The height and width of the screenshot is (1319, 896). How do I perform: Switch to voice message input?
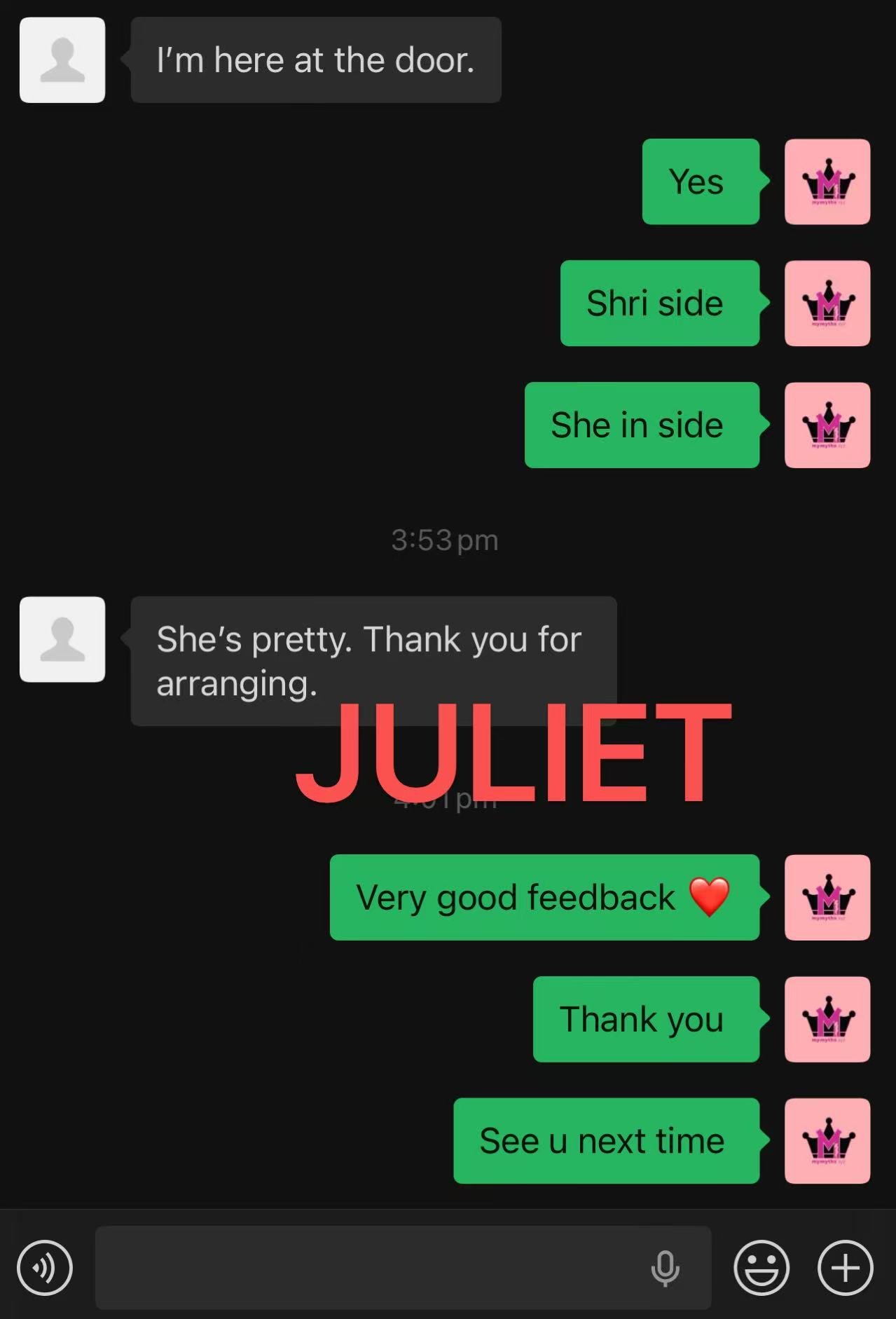(x=45, y=1268)
